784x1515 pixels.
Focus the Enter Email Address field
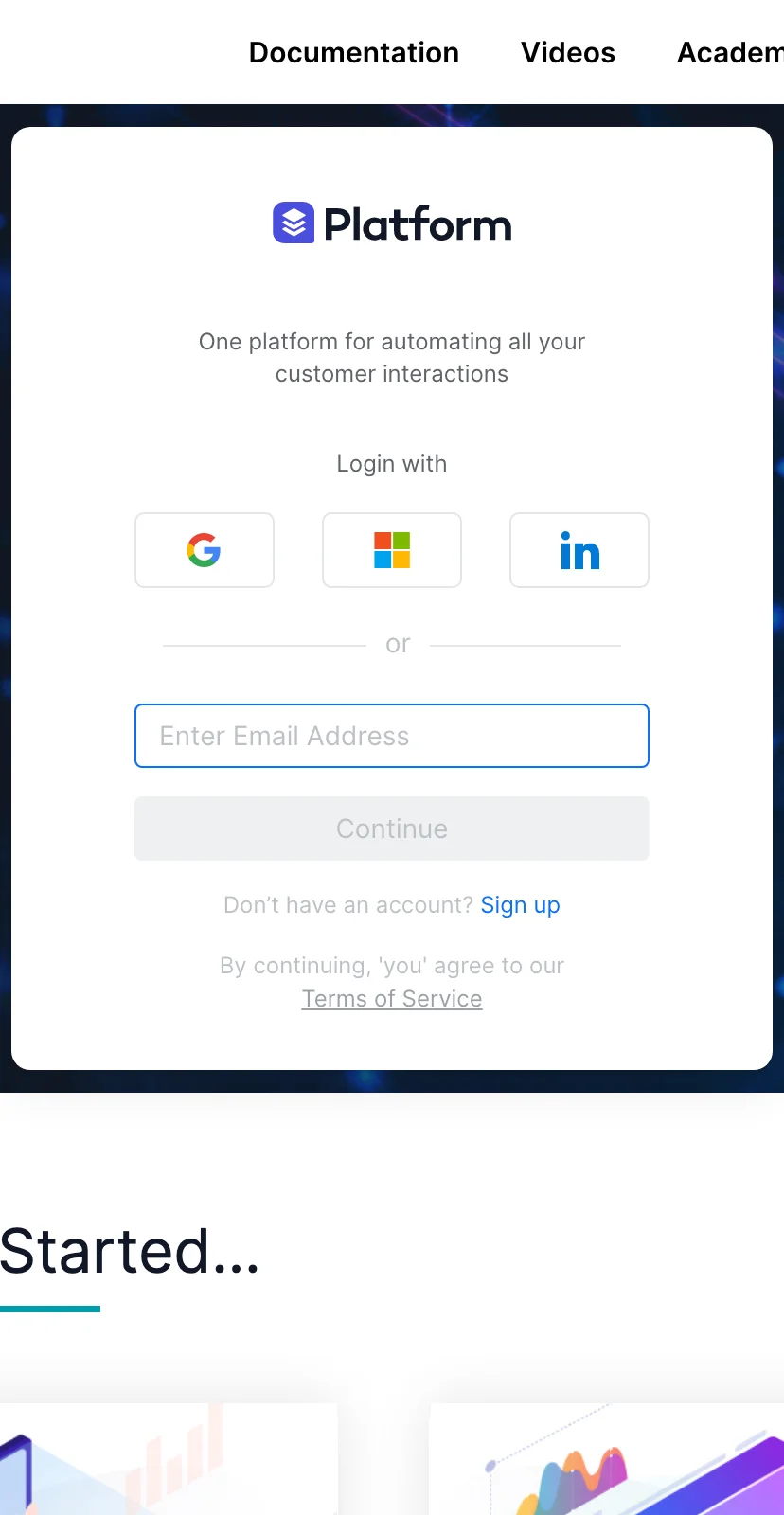[392, 736]
